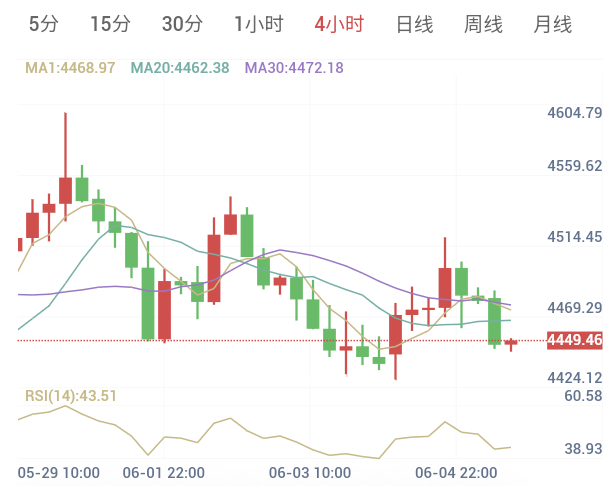The height and width of the screenshot is (486, 605).
Task: Select the 月线 monthly chart
Action: pyautogui.click(x=553, y=24)
